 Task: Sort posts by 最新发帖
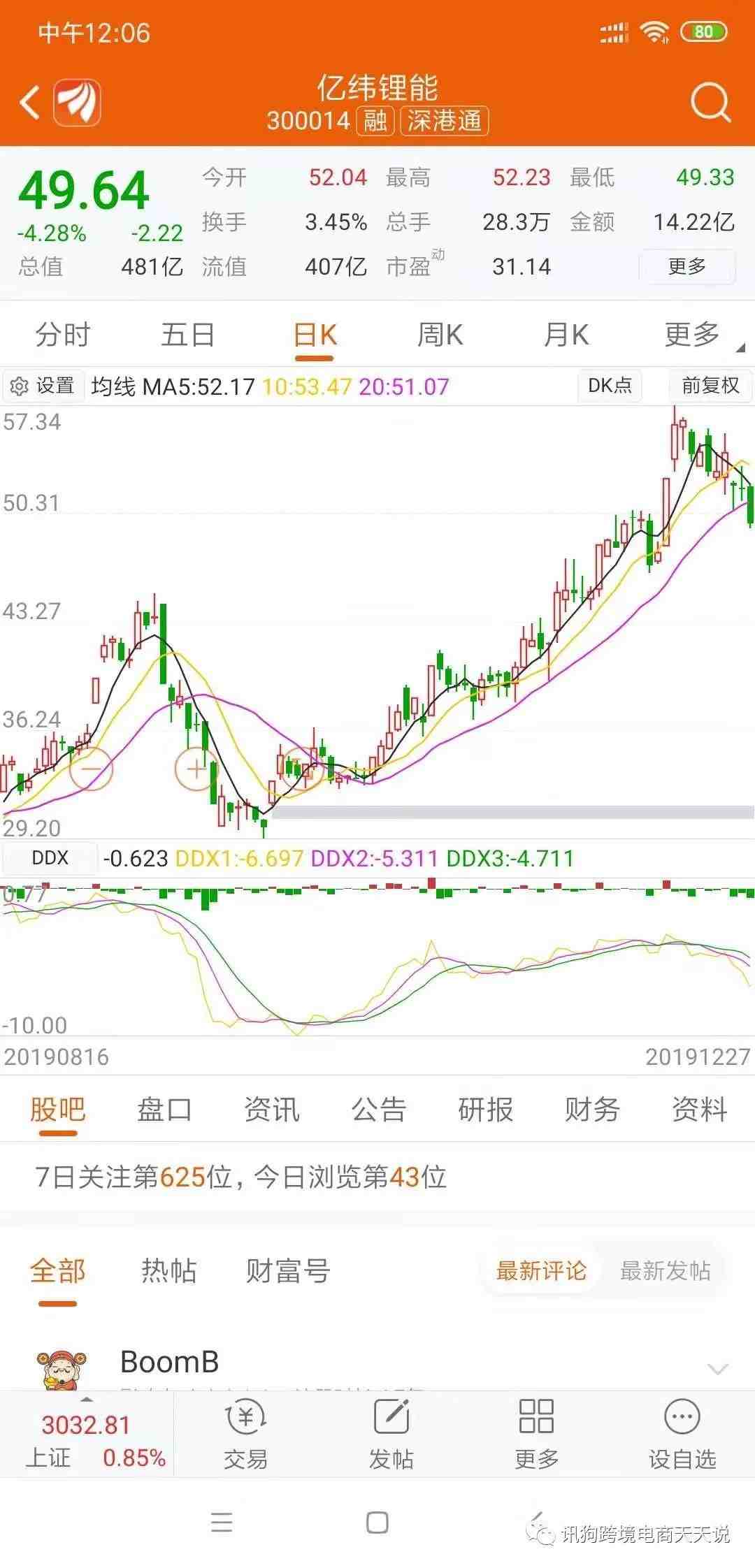[665, 1270]
